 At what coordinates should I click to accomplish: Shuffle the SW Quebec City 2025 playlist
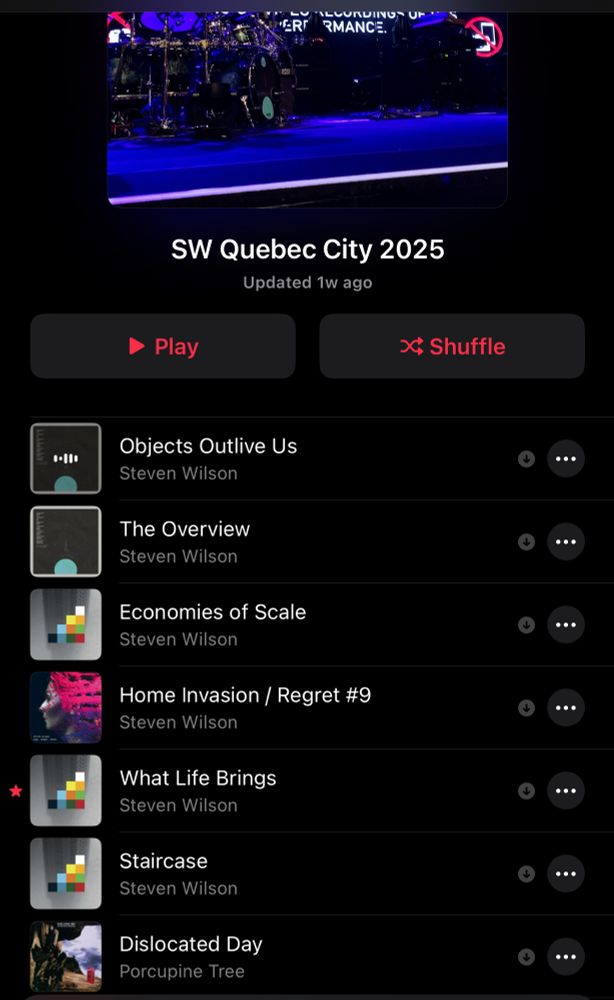point(452,346)
